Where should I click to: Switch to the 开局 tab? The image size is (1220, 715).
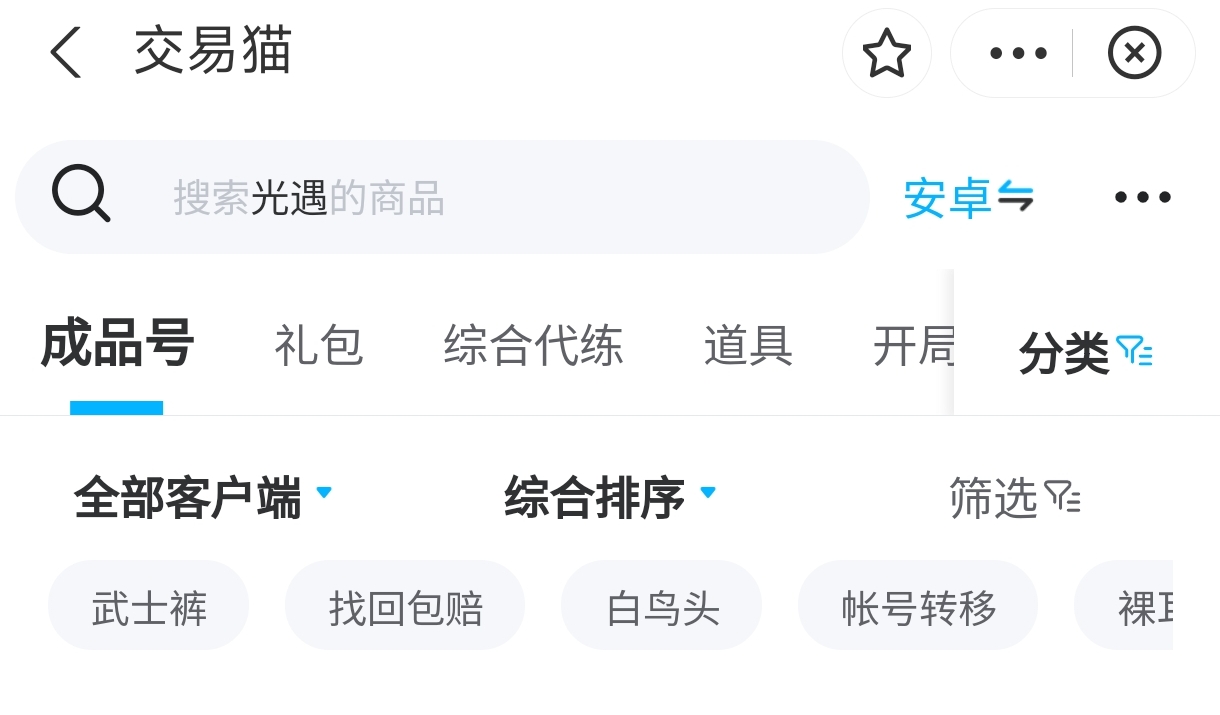[x=912, y=347]
